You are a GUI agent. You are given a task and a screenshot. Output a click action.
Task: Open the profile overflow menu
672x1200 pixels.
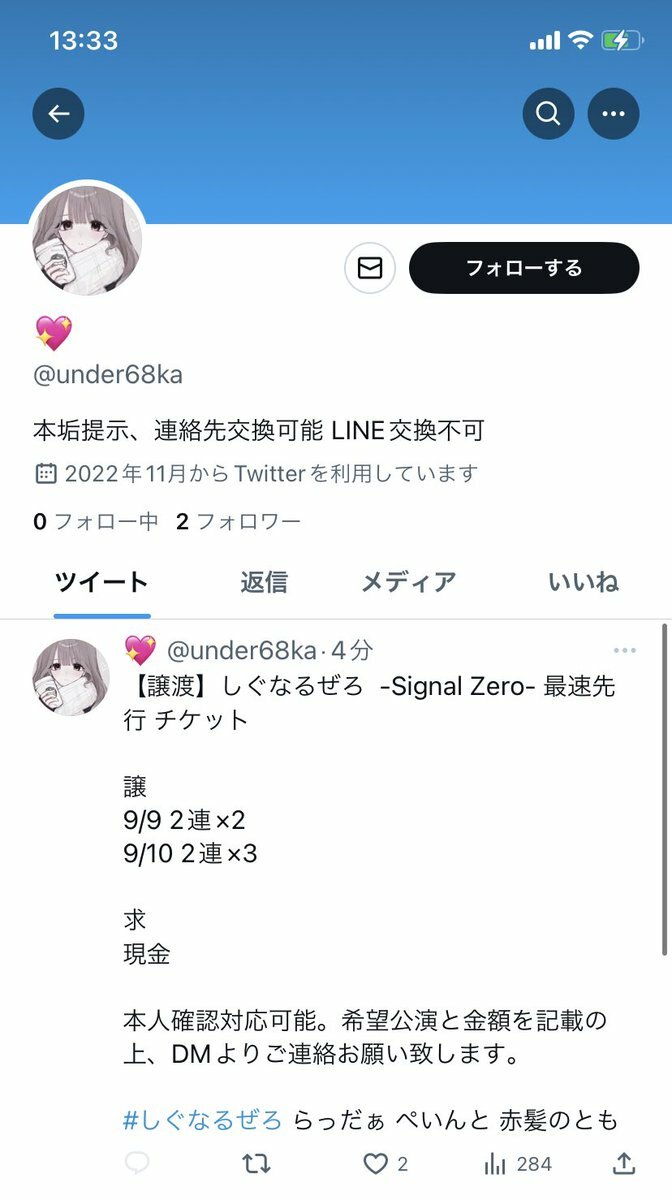tap(613, 114)
